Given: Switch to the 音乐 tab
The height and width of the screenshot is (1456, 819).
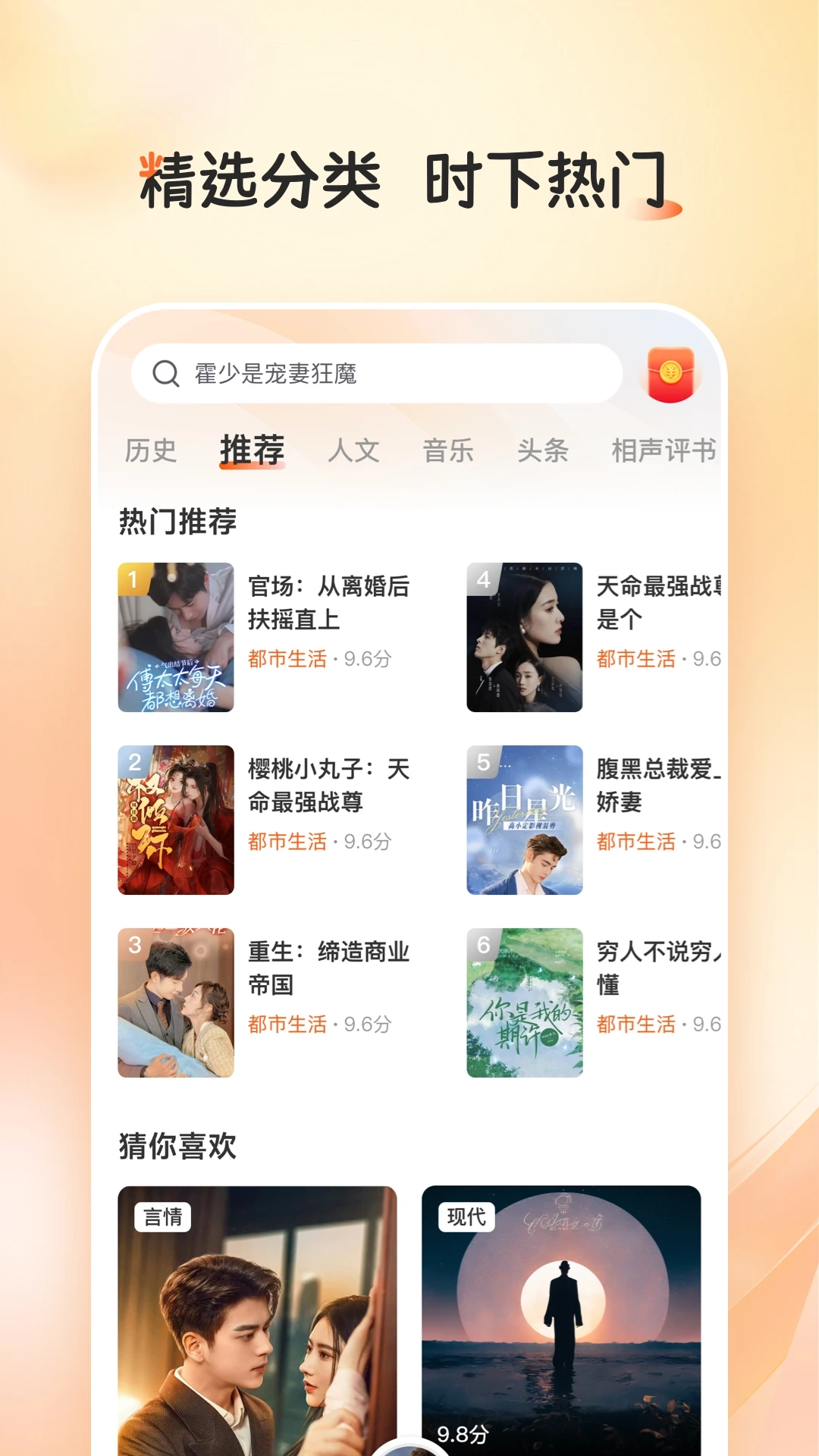Looking at the screenshot, I should click(449, 450).
